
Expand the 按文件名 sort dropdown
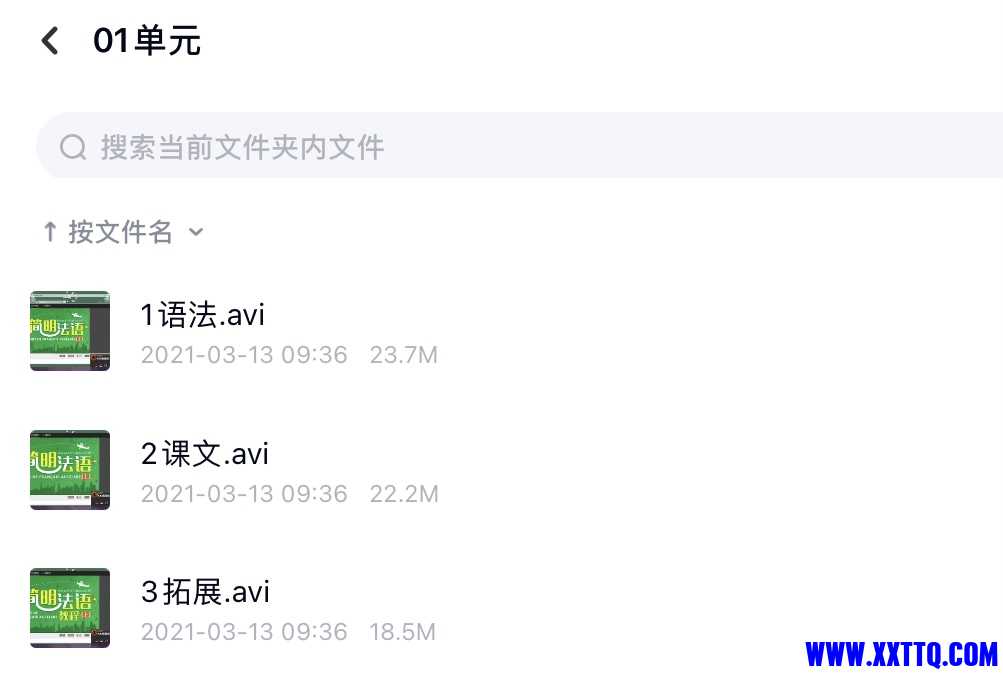(122, 233)
